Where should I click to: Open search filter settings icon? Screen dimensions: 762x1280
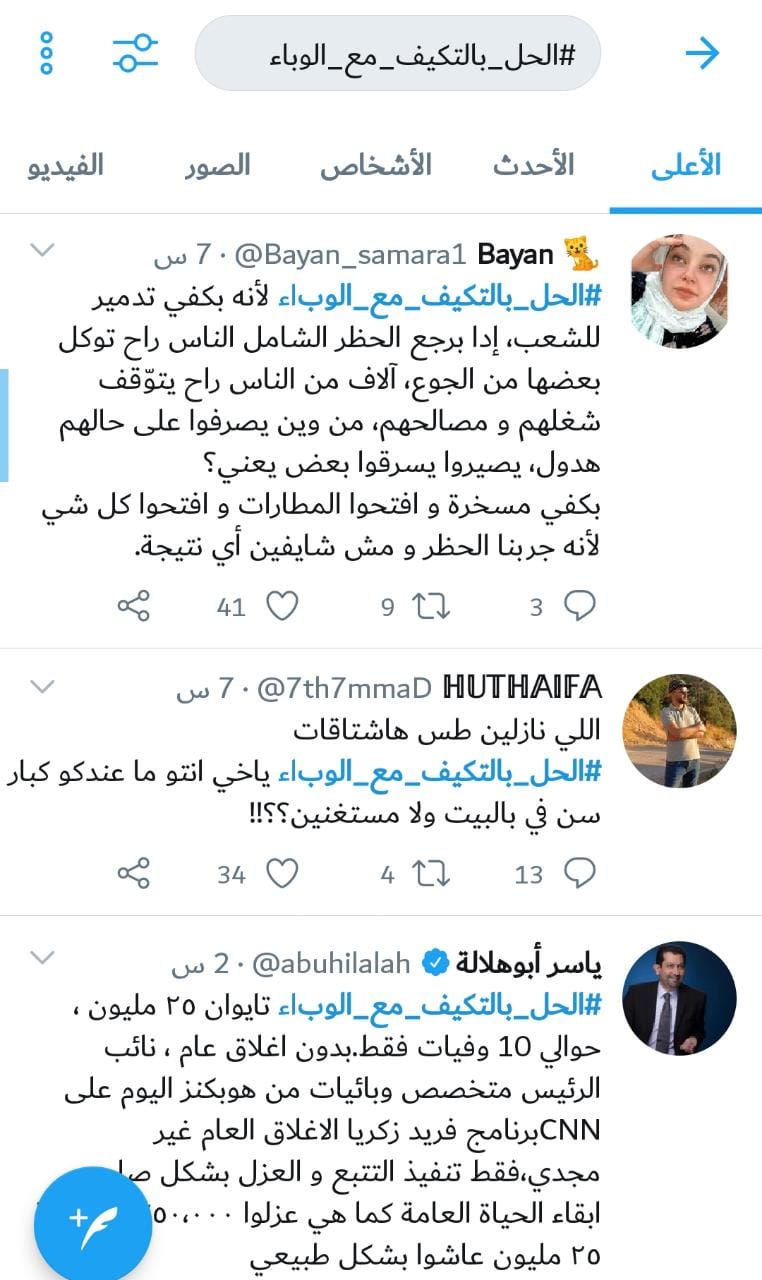click(135, 53)
